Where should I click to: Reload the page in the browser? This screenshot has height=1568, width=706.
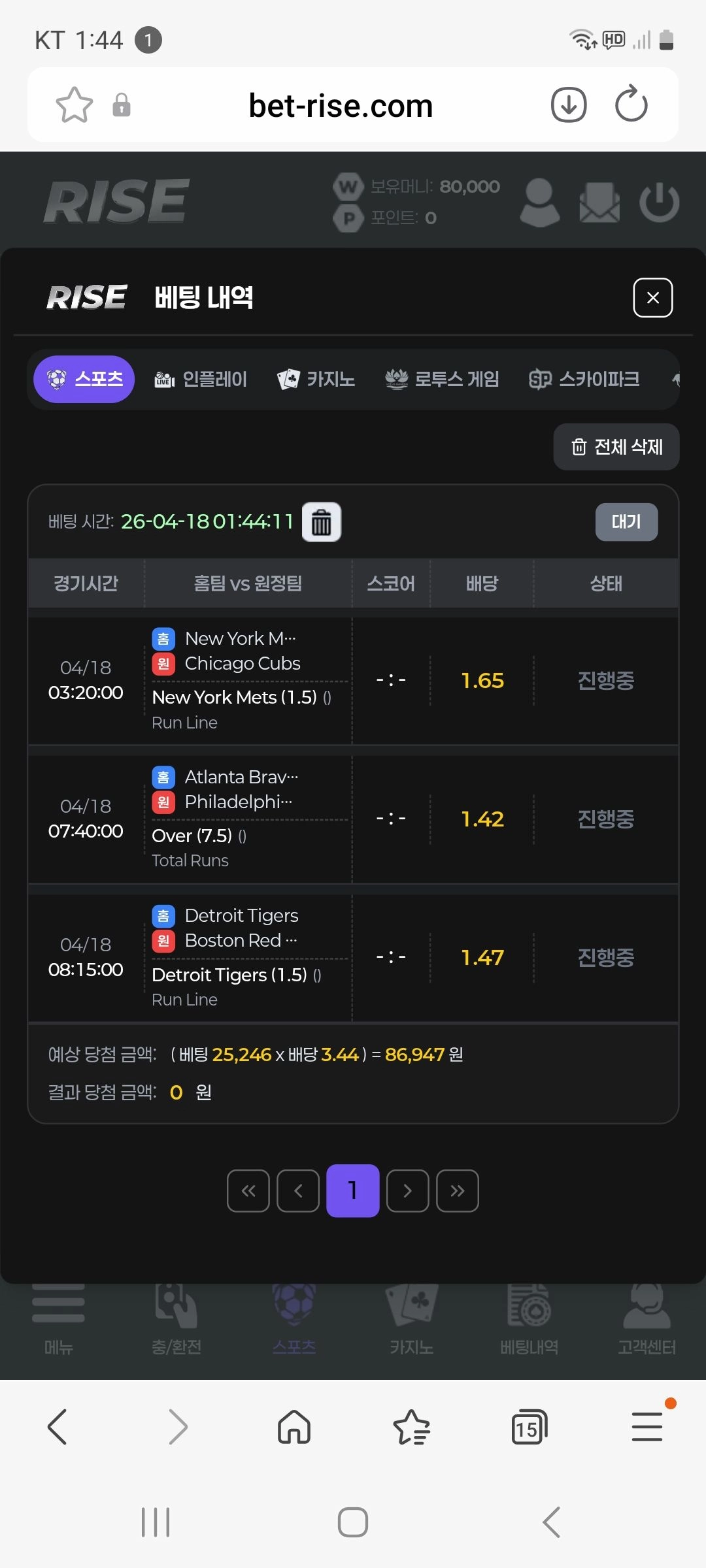pos(631,105)
